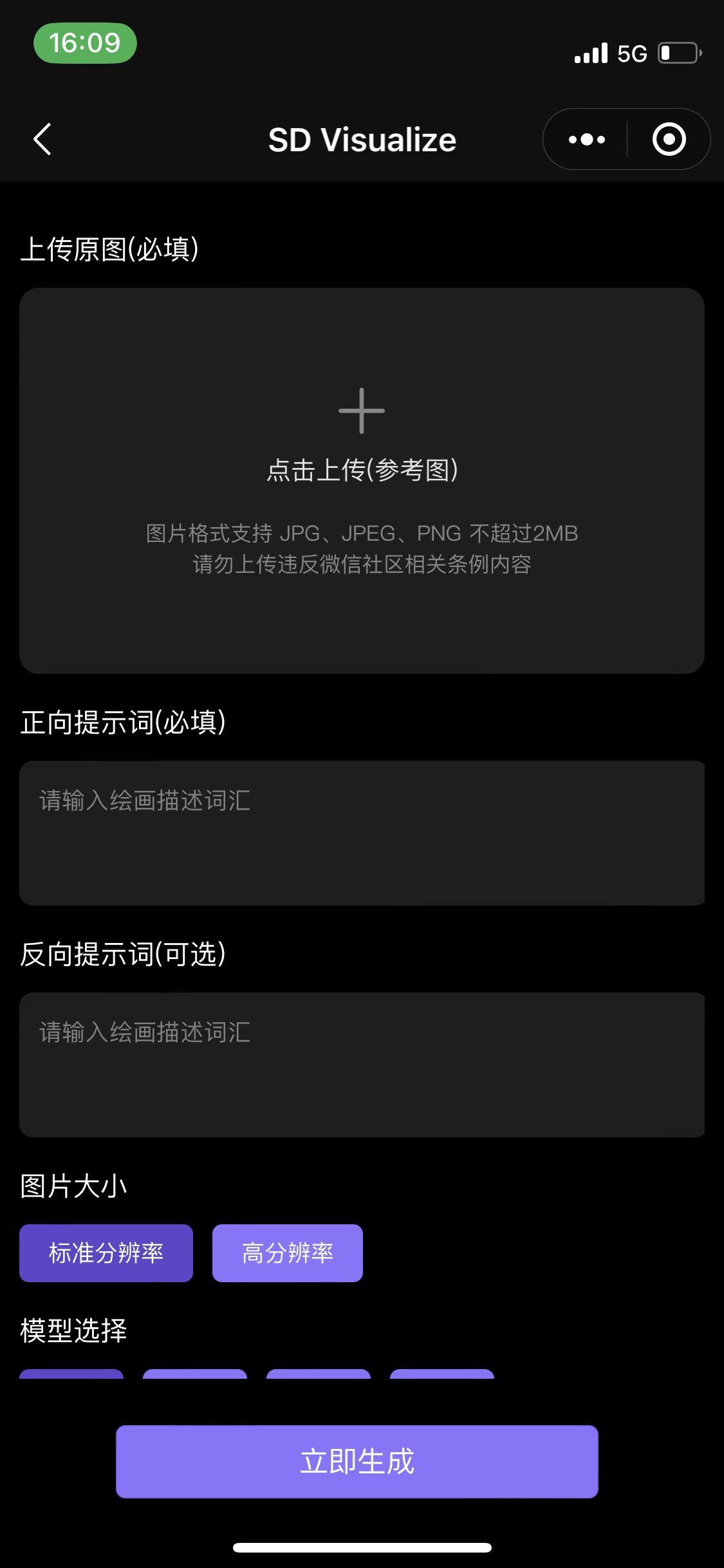Tap the SD Visualize title bar
Image resolution: width=724 pixels, height=1568 pixels.
[x=362, y=139]
